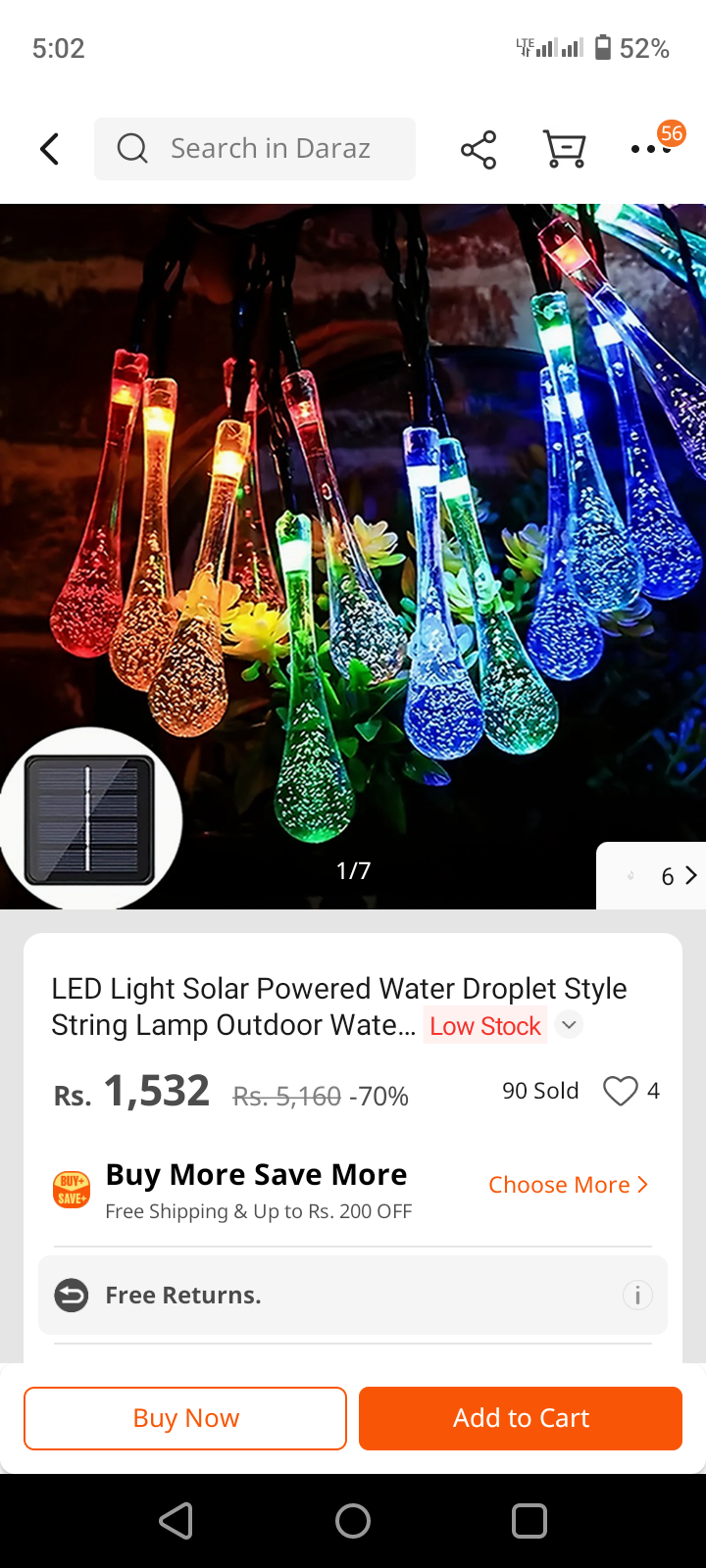
Task: Open the product image gallery
Action: click(x=353, y=549)
